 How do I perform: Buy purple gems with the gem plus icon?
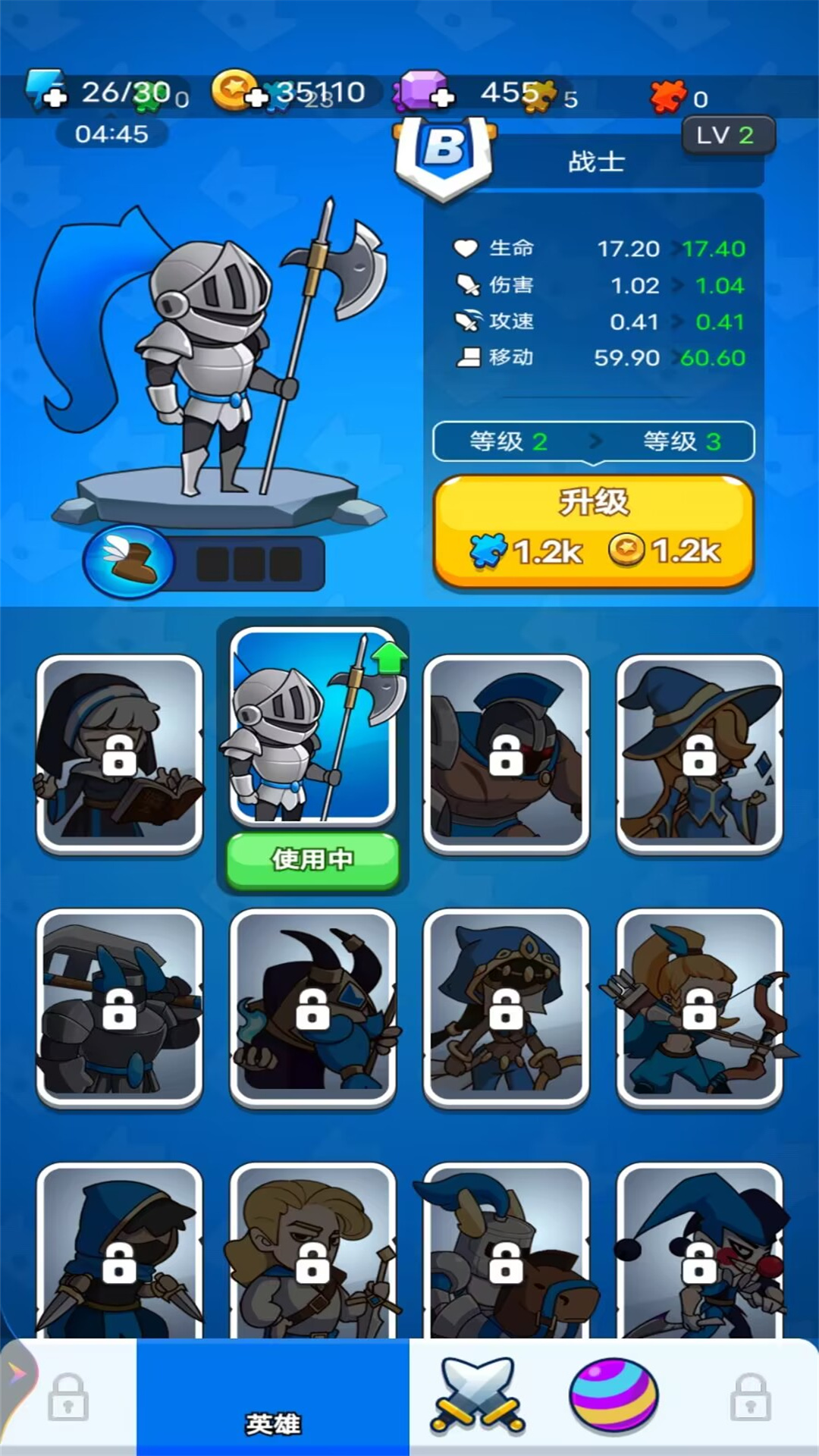coord(425,93)
